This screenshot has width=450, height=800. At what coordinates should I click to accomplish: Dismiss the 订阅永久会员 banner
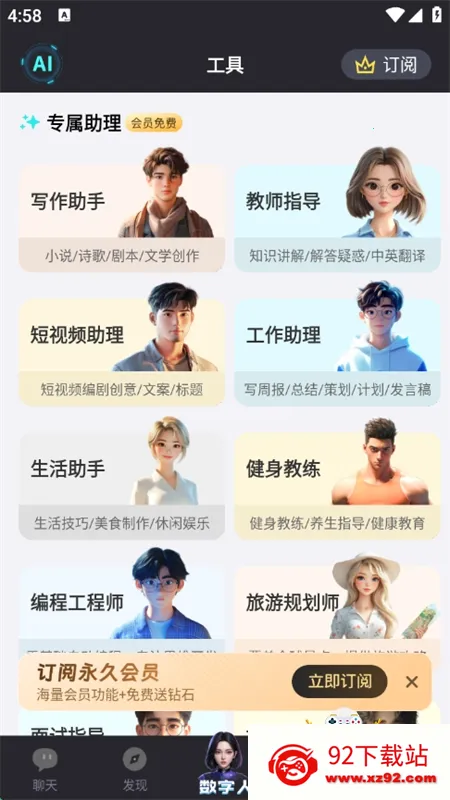(412, 682)
